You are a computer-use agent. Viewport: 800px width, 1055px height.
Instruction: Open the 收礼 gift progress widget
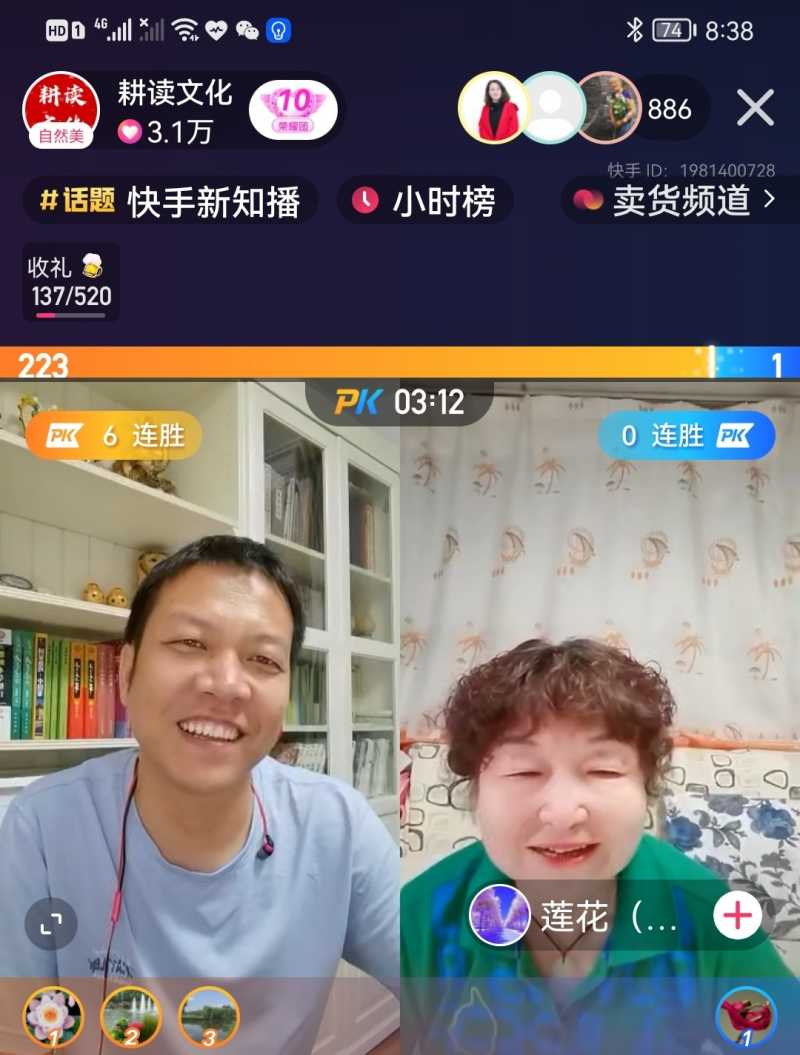click(70, 282)
